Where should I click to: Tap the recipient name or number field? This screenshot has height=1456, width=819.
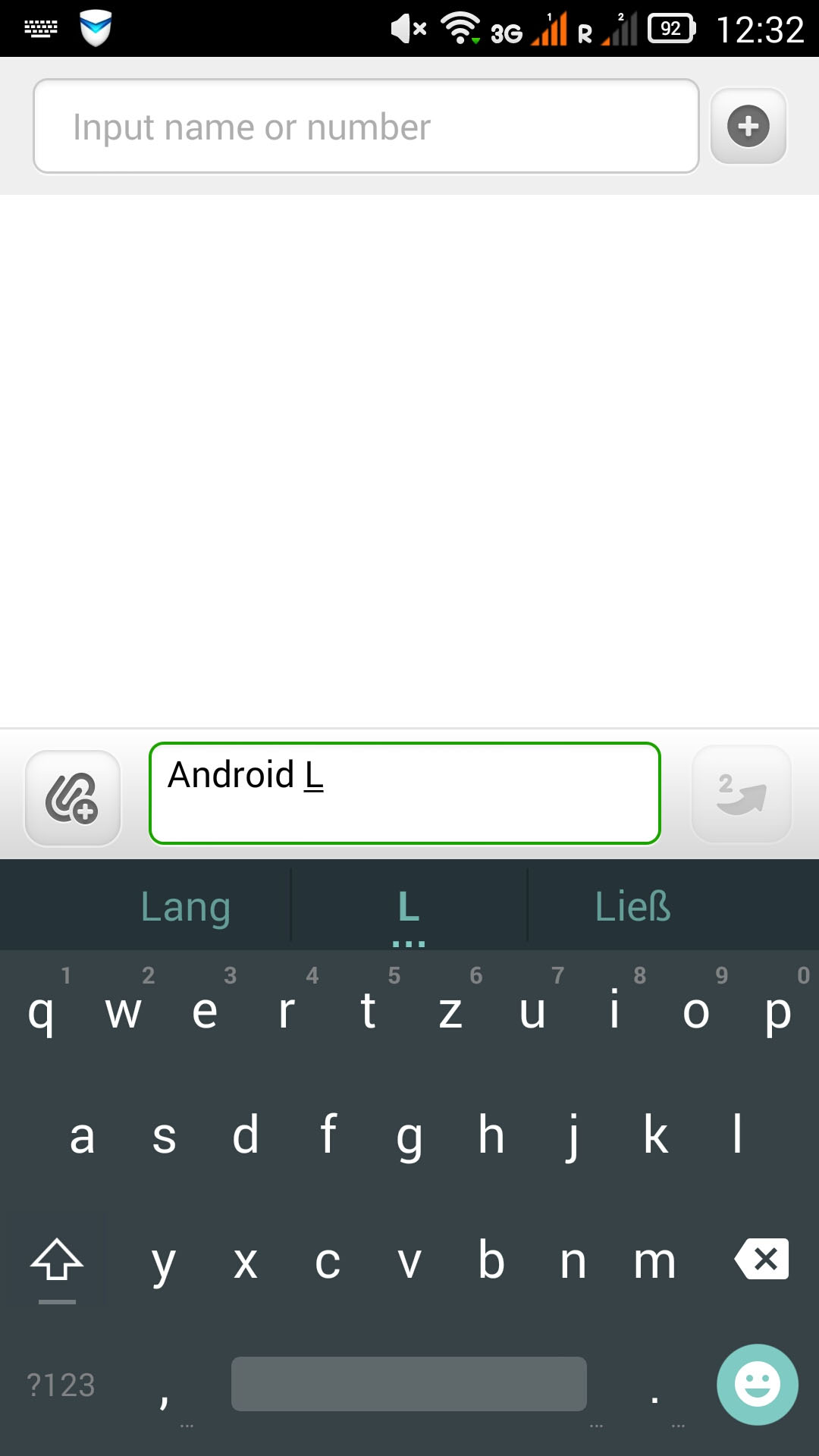(366, 126)
